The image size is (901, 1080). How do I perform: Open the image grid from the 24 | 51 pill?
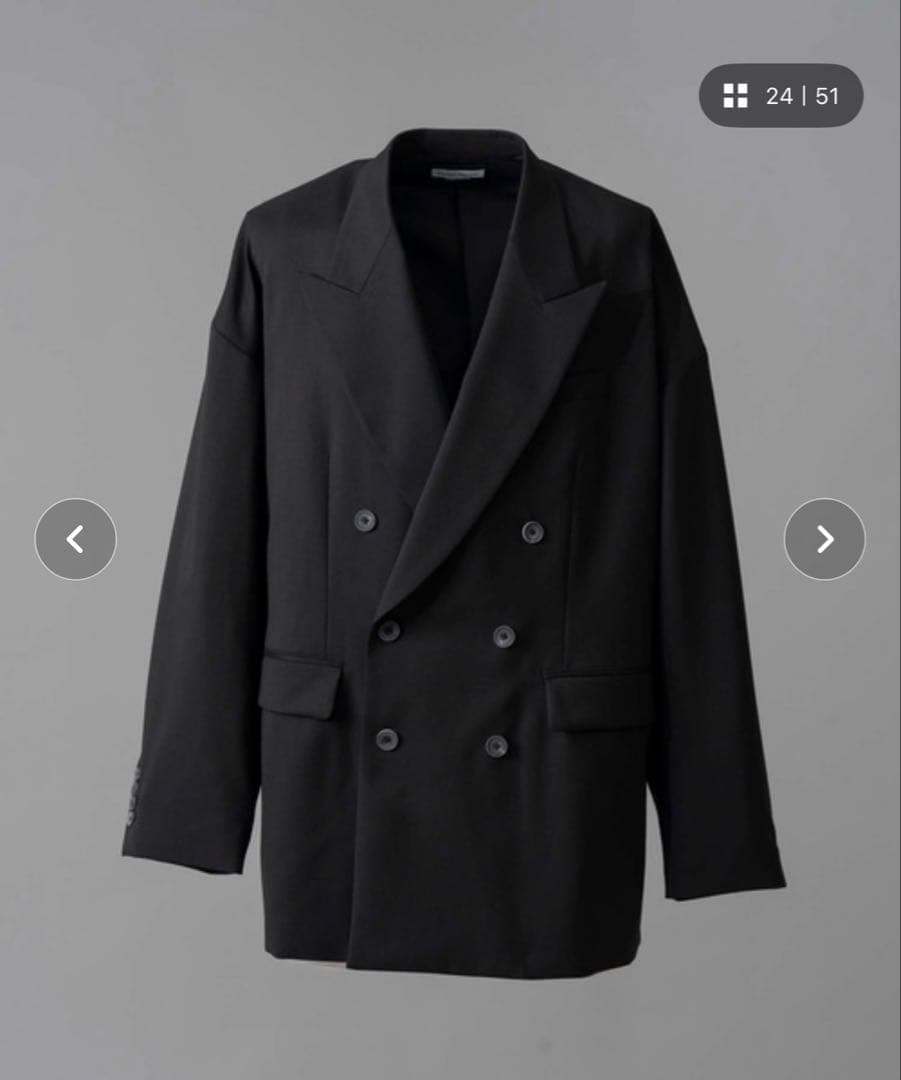coord(780,96)
